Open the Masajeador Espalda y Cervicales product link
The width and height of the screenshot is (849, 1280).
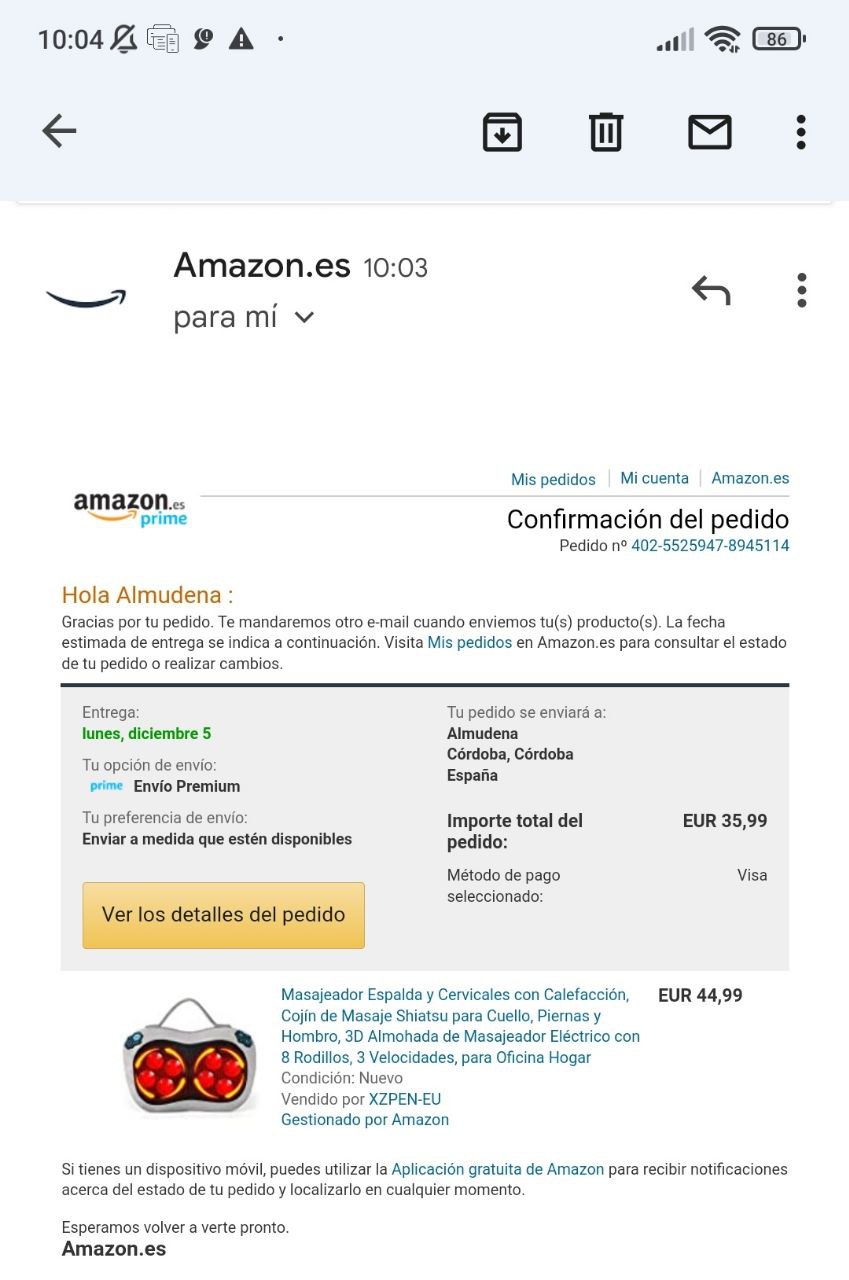point(460,1026)
